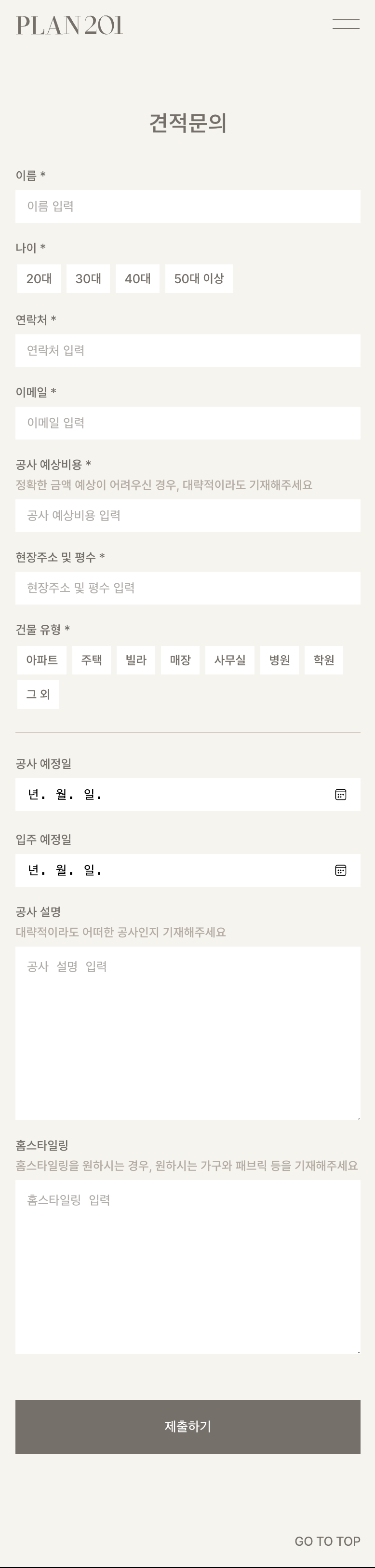Open the calendar picker for 입주 예정일
The width and height of the screenshot is (375, 1568).
340,870
